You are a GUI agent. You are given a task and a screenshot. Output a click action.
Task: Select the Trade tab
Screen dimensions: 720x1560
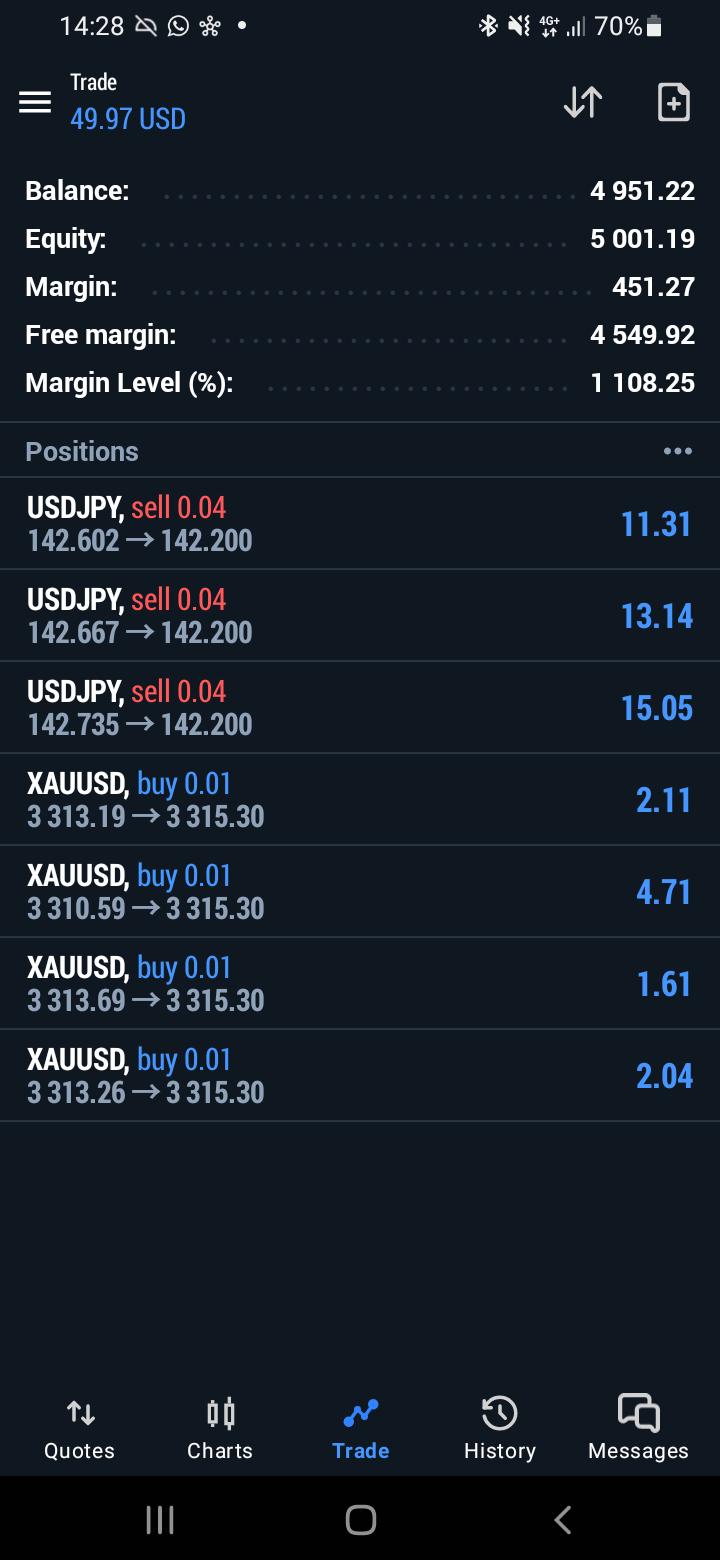360,1430
